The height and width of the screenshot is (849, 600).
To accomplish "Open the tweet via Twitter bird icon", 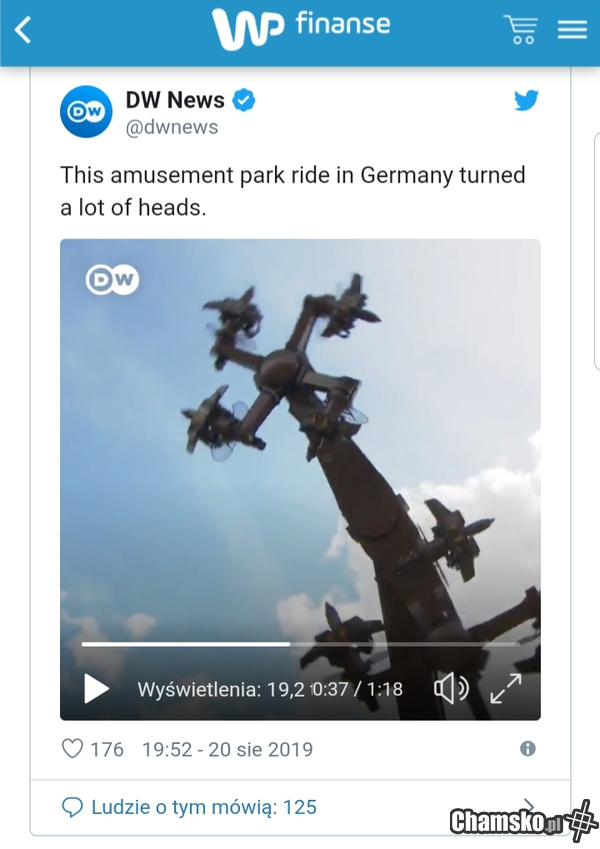I will click(526, 100).
